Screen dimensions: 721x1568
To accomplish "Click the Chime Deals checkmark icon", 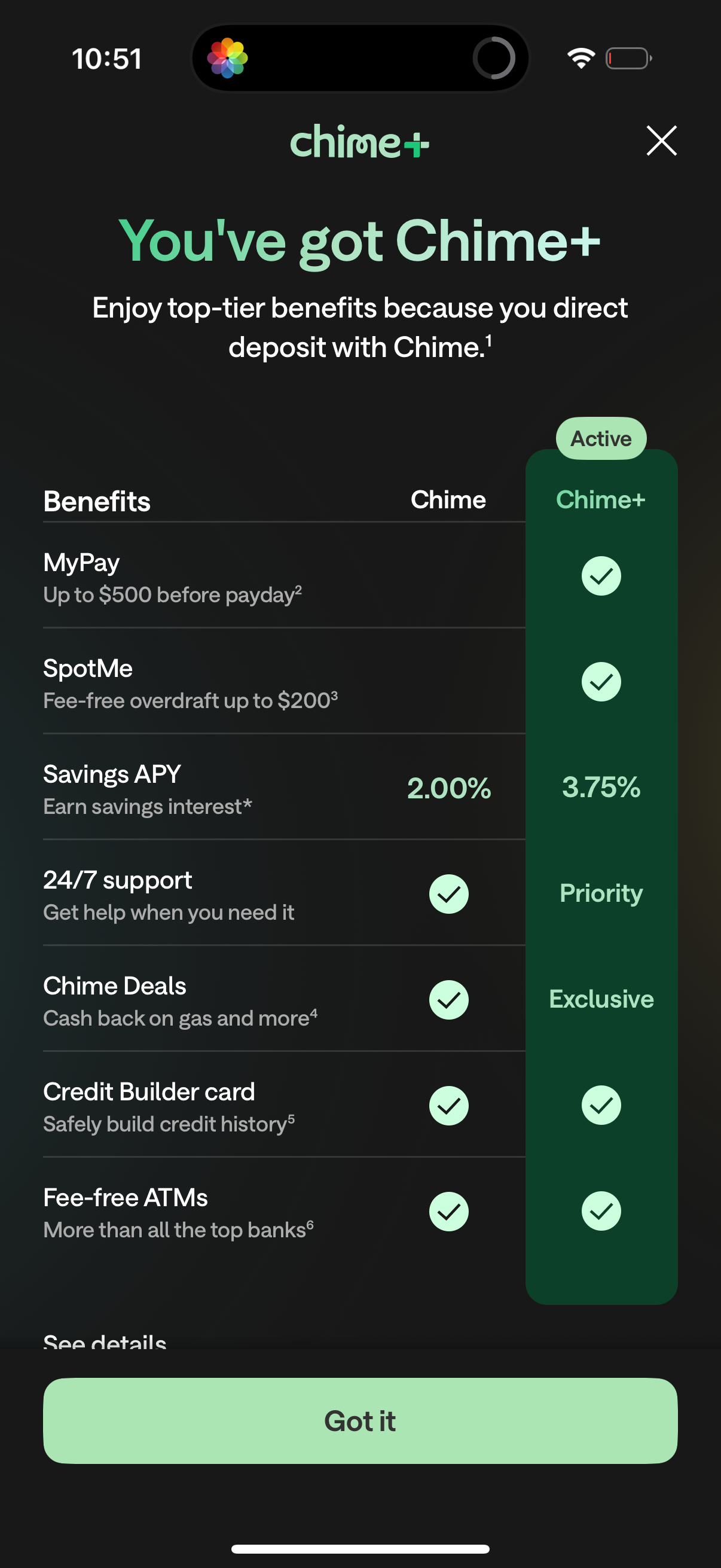I will [x=448, y=1000].
